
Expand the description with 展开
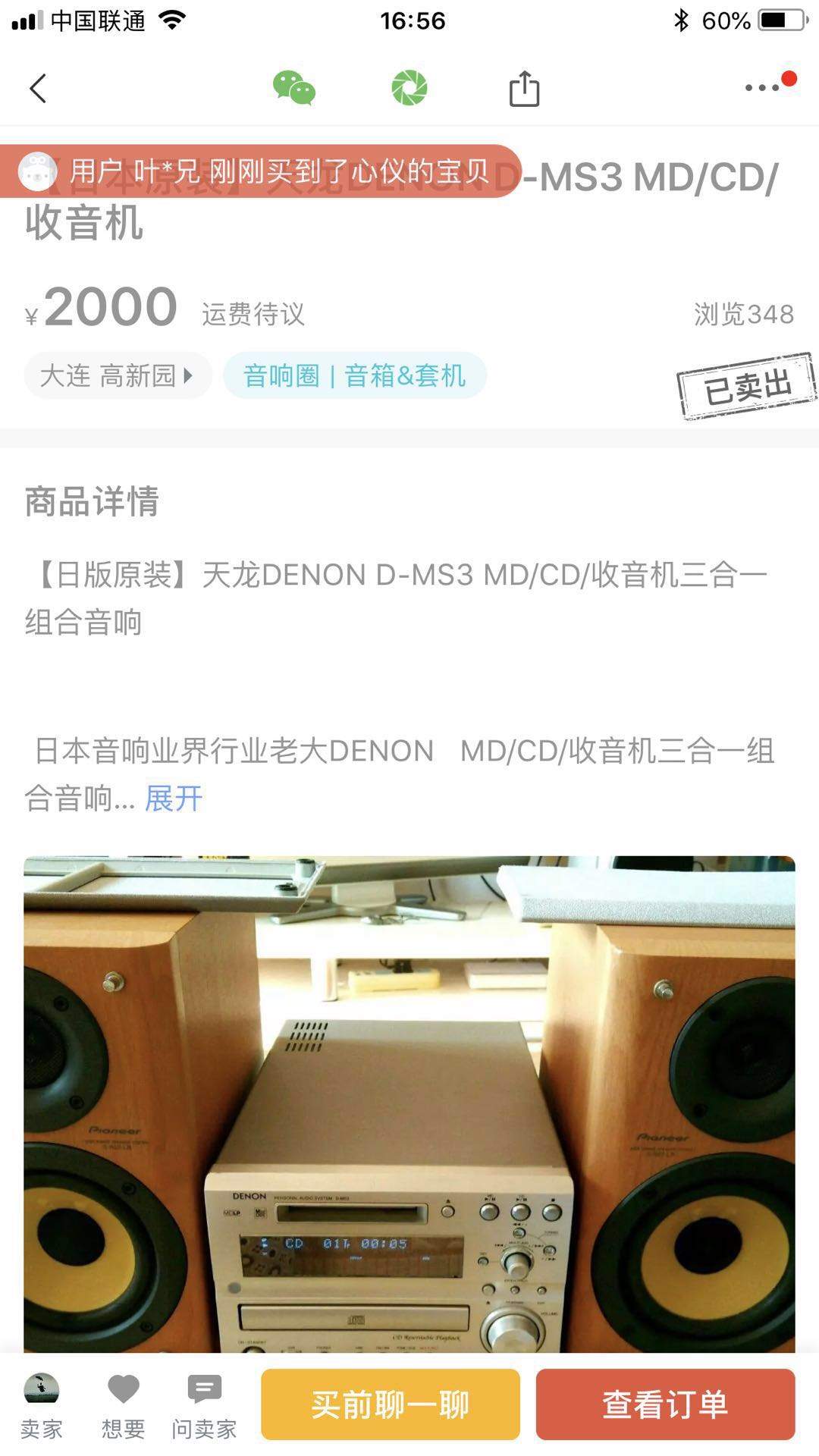click(x=174, y=798)
